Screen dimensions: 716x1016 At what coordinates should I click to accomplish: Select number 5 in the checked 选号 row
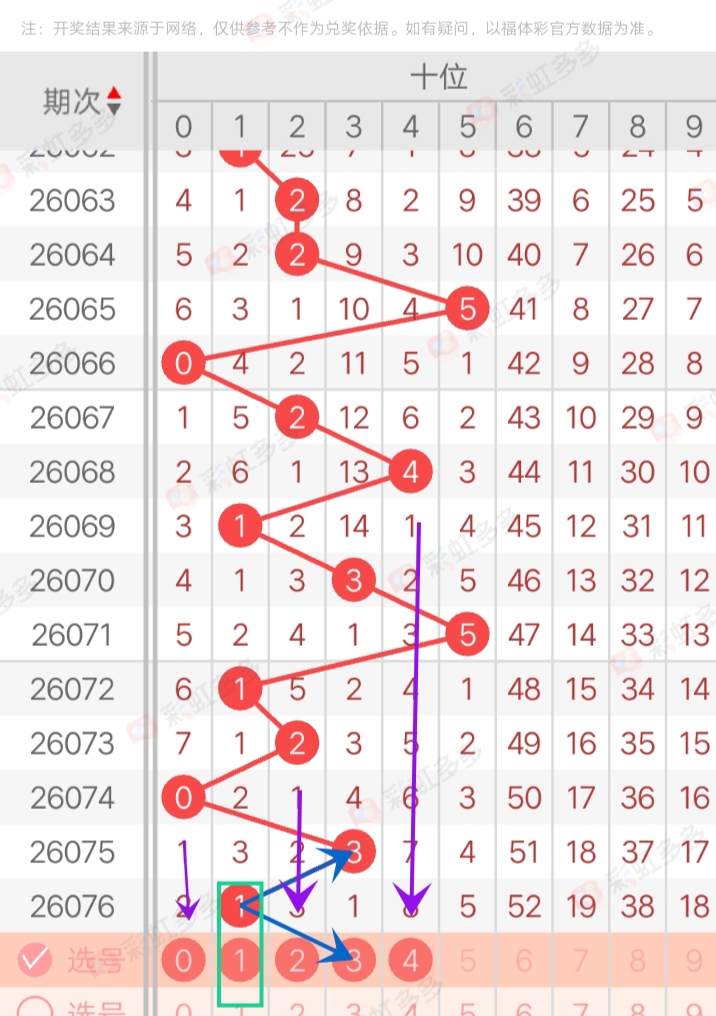(467, 961)
